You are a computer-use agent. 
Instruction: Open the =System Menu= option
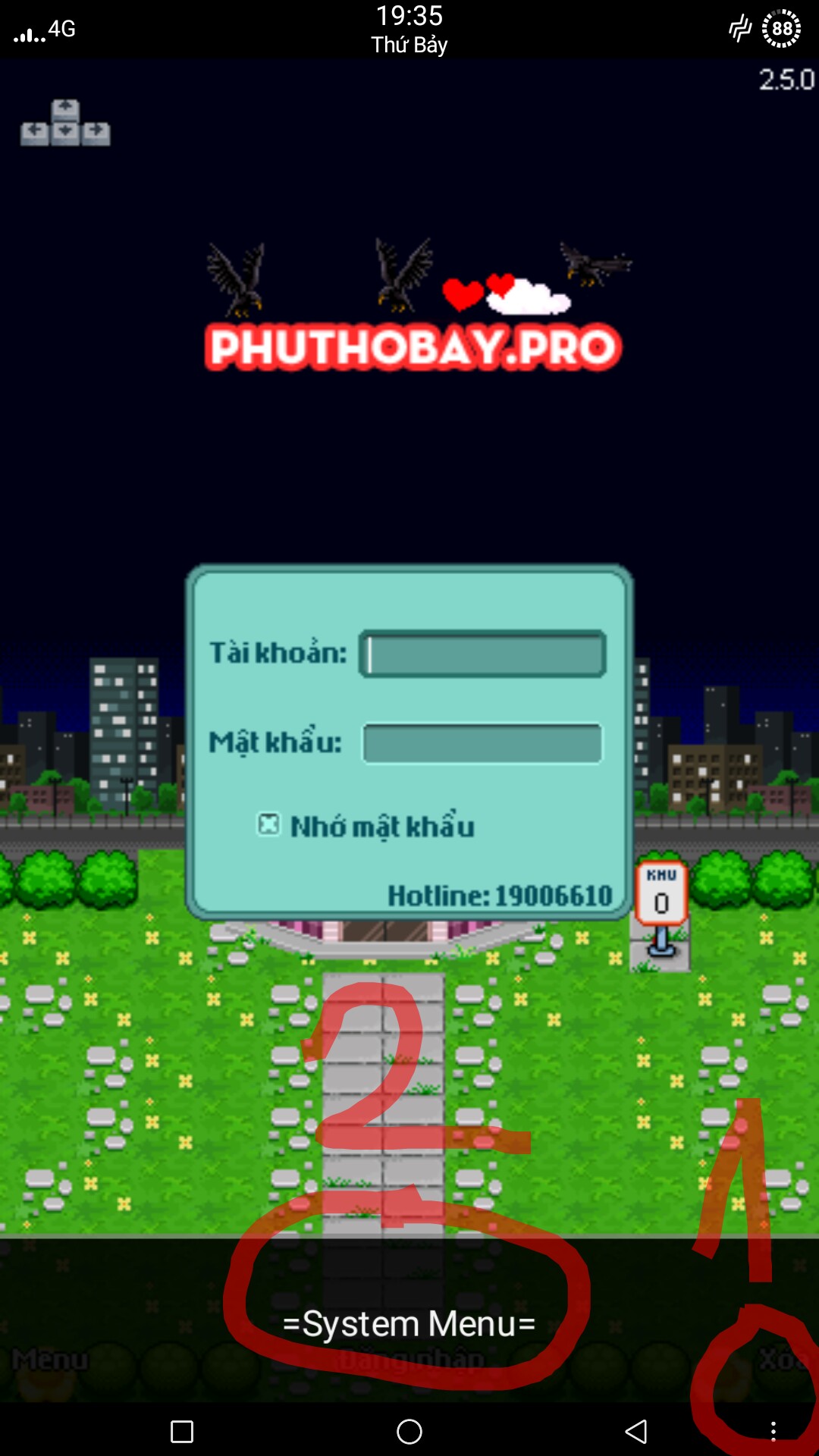[x=409, y=1324]
